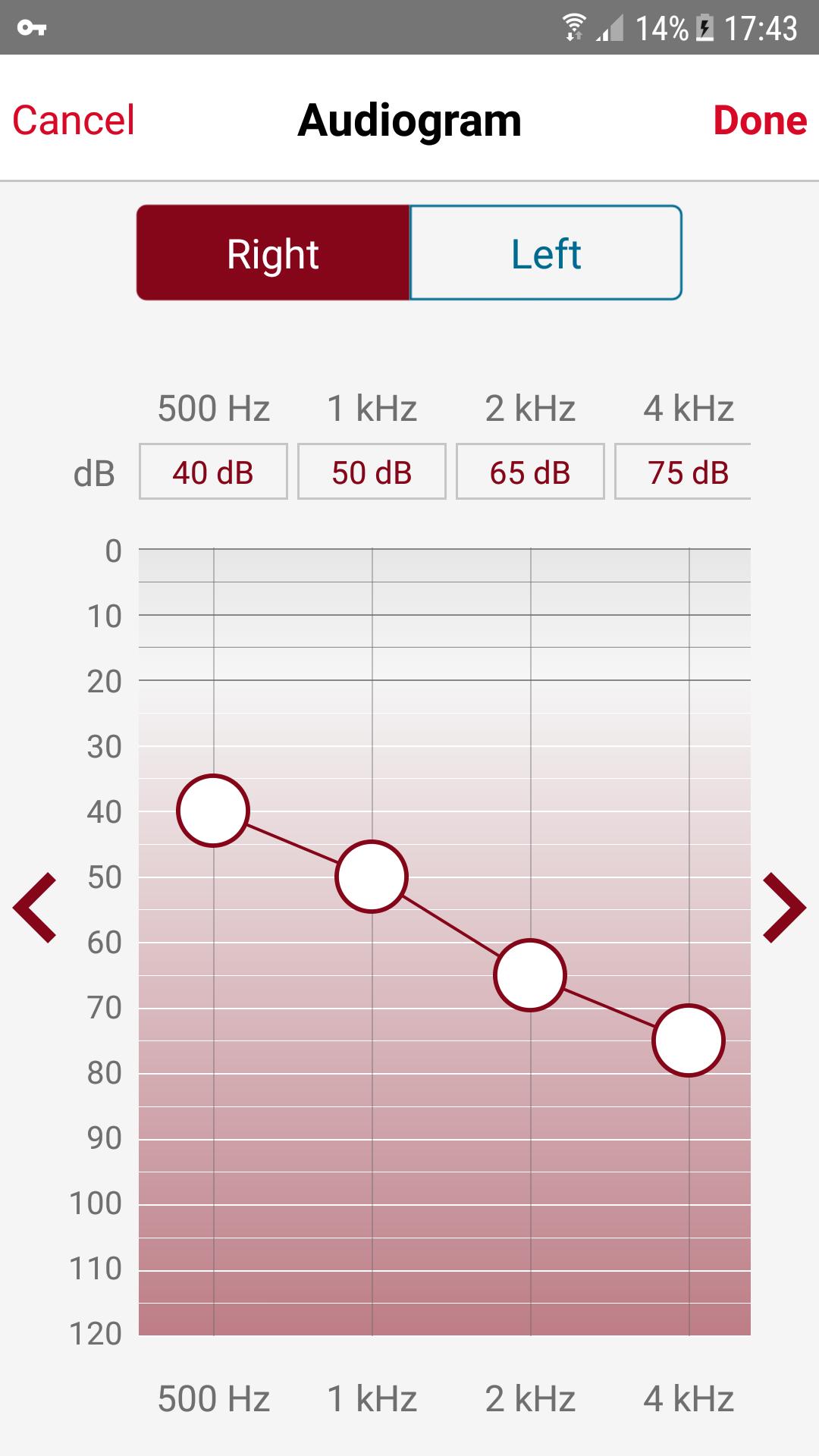The height and width of the screenshot is (1456, 819).
Task: Edit the 500 Hz value of 40 dB
Action: click(213, 472)
